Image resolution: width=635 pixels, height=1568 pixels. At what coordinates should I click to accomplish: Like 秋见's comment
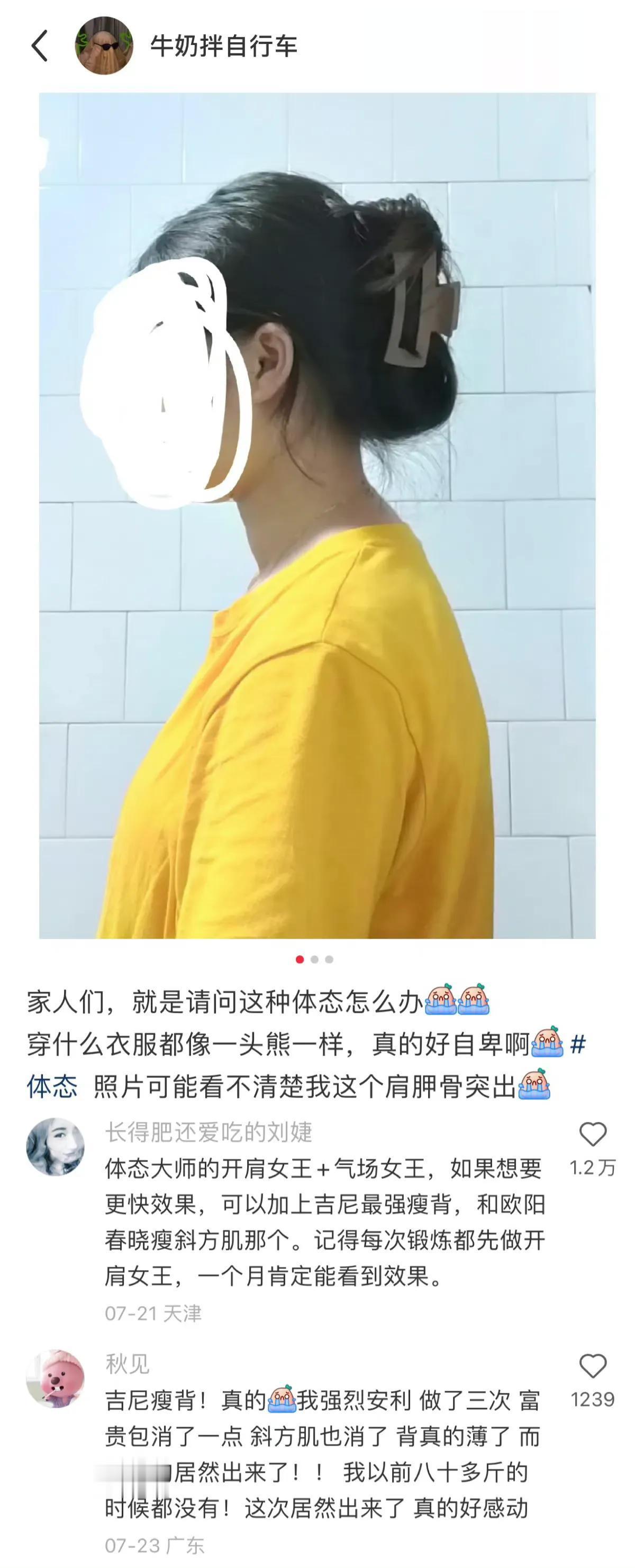[592, 1366]
